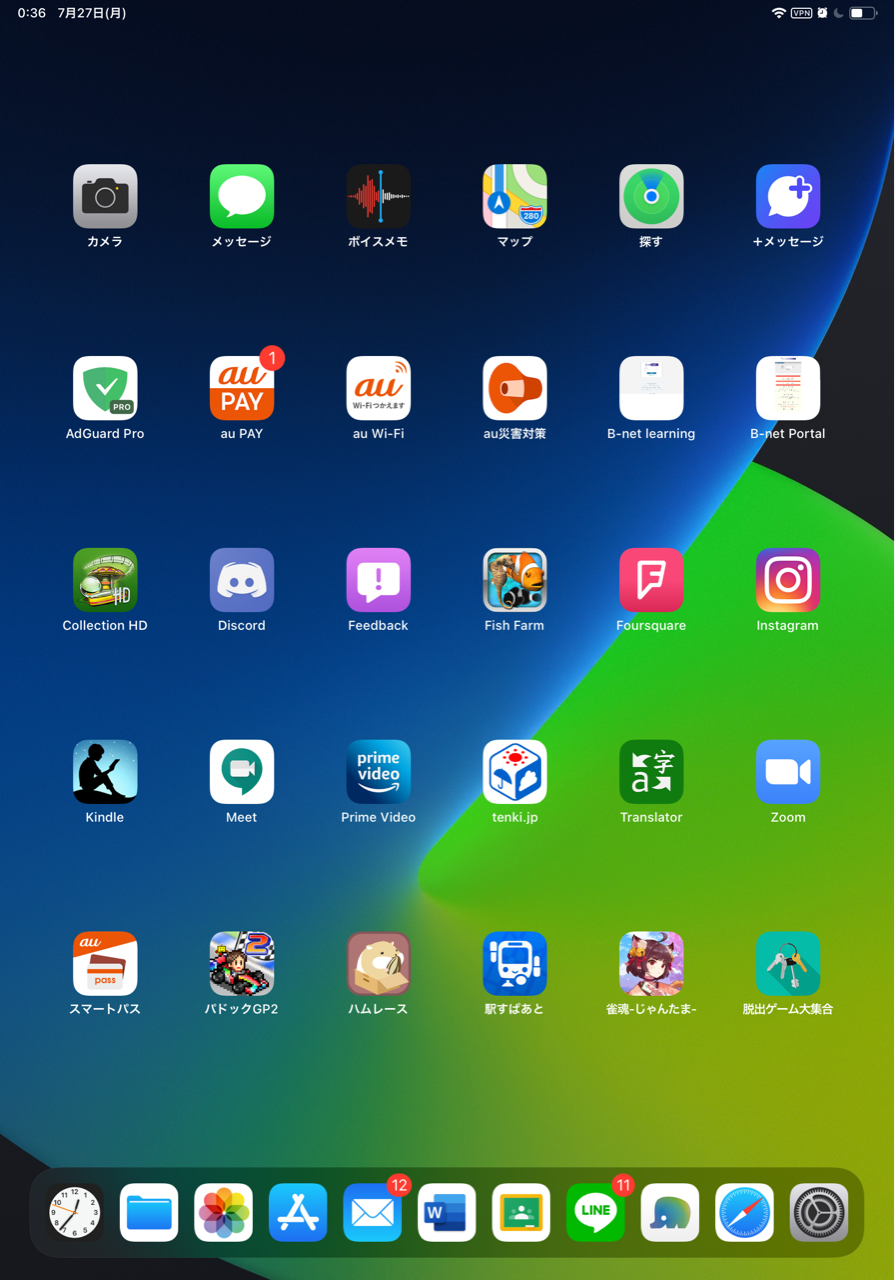Open the au PAY app

tap(242, 388)
